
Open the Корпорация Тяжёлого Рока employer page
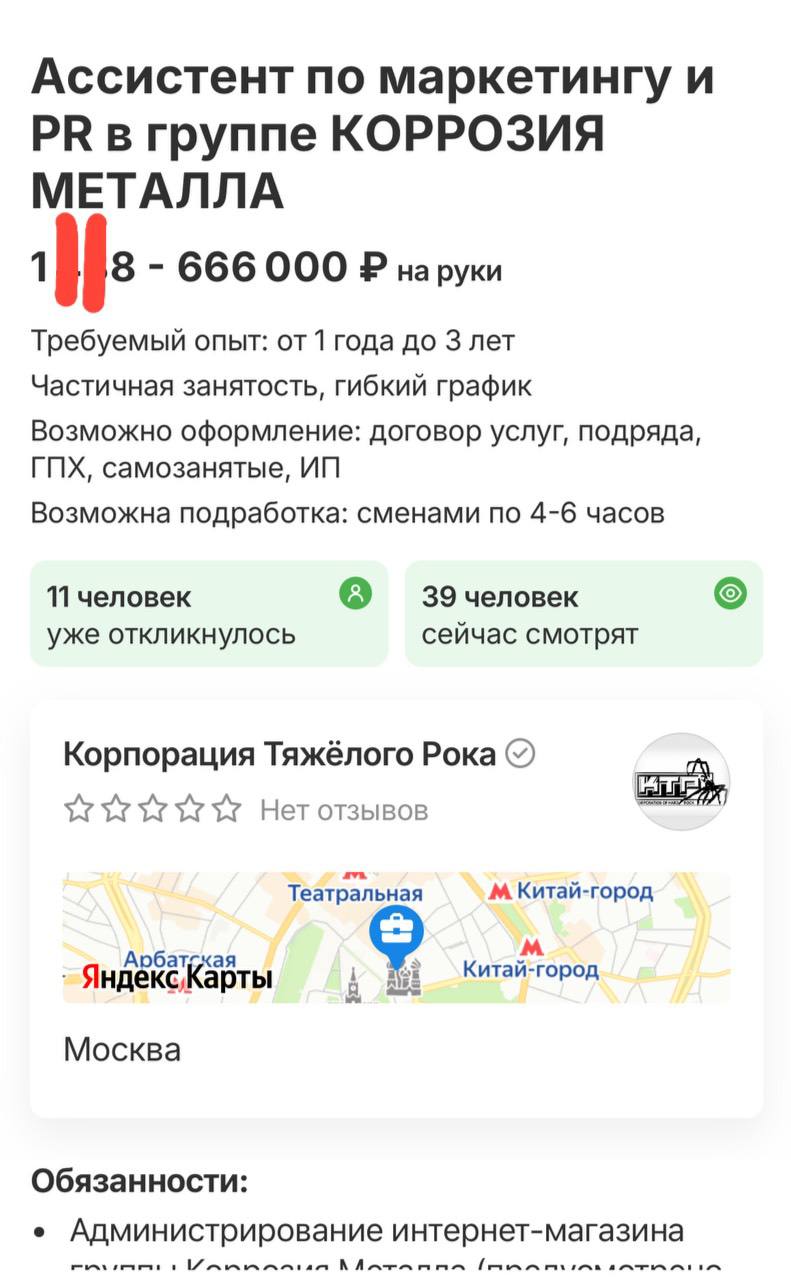[x=279, y=755]
